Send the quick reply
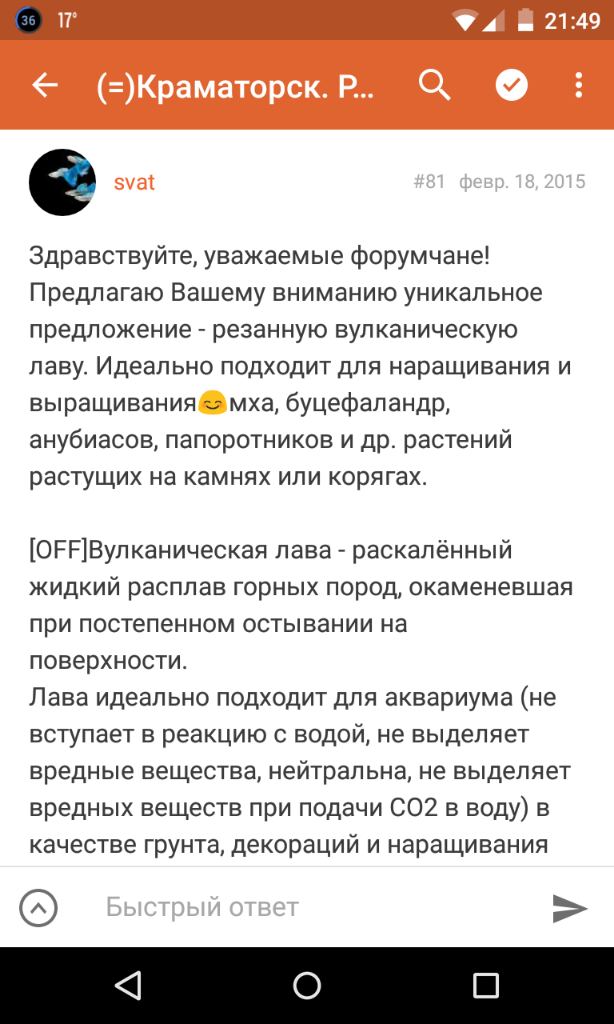 (570, 908)
